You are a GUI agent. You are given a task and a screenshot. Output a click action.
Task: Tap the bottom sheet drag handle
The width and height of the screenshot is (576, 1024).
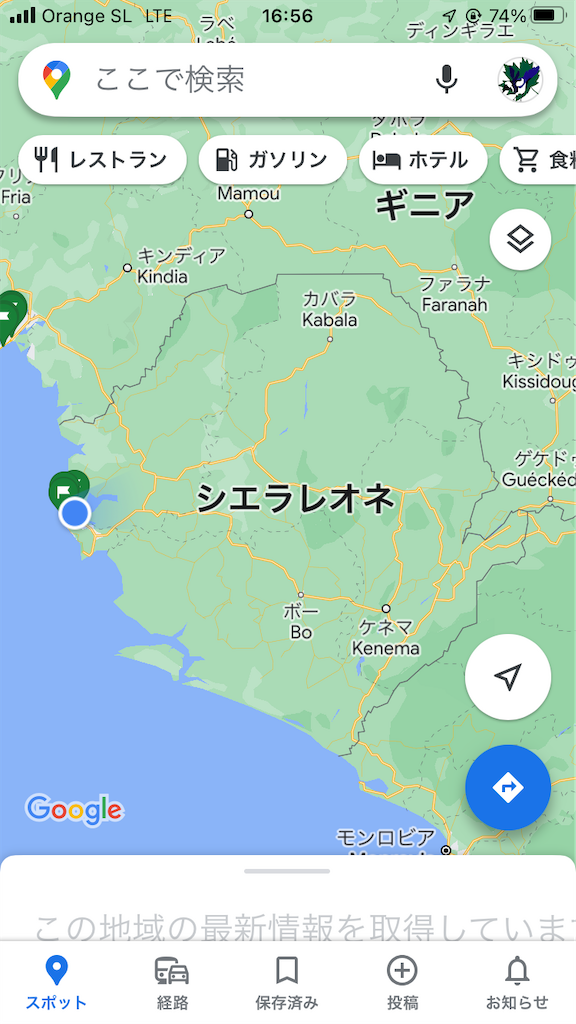(x=287, y=871)
